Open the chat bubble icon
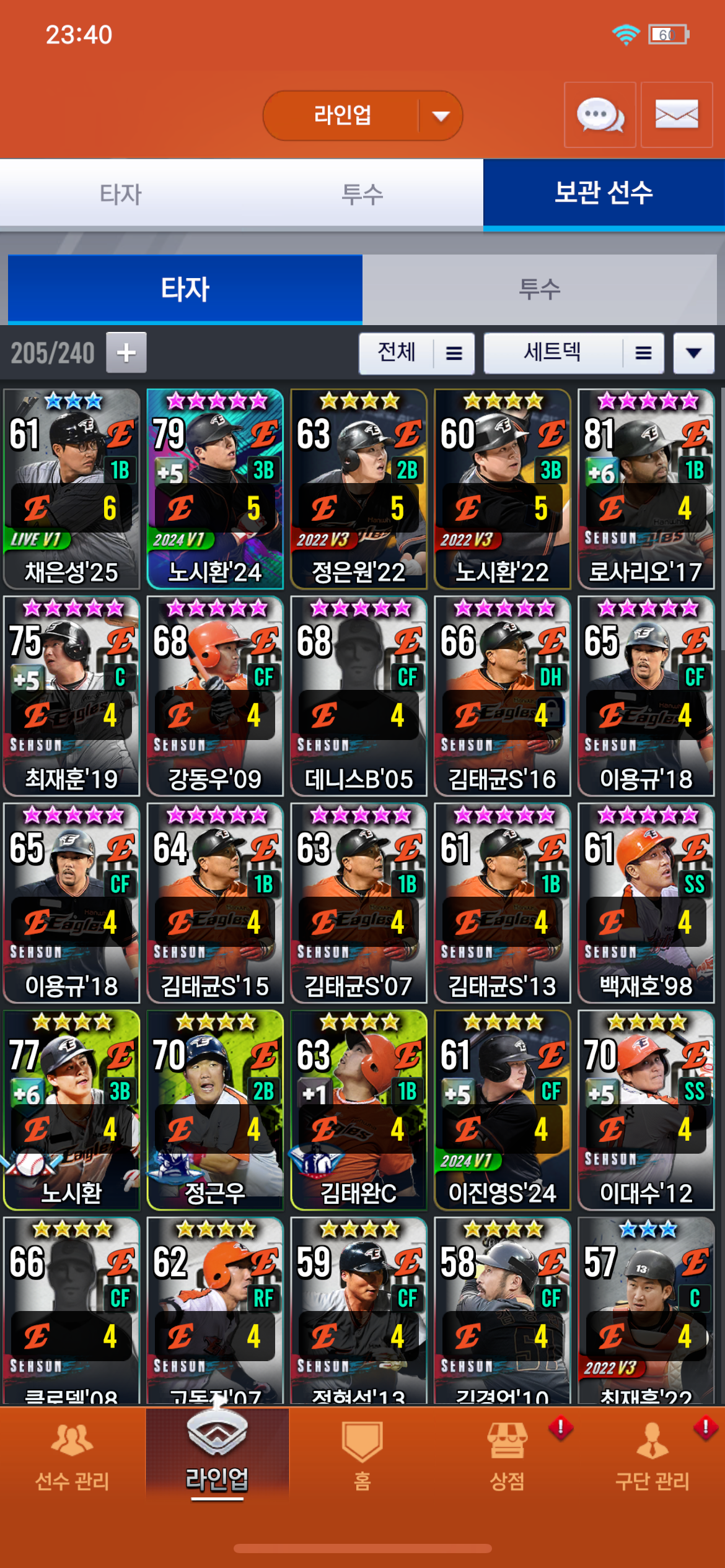 pyautogui.click(x=600, y=115)
